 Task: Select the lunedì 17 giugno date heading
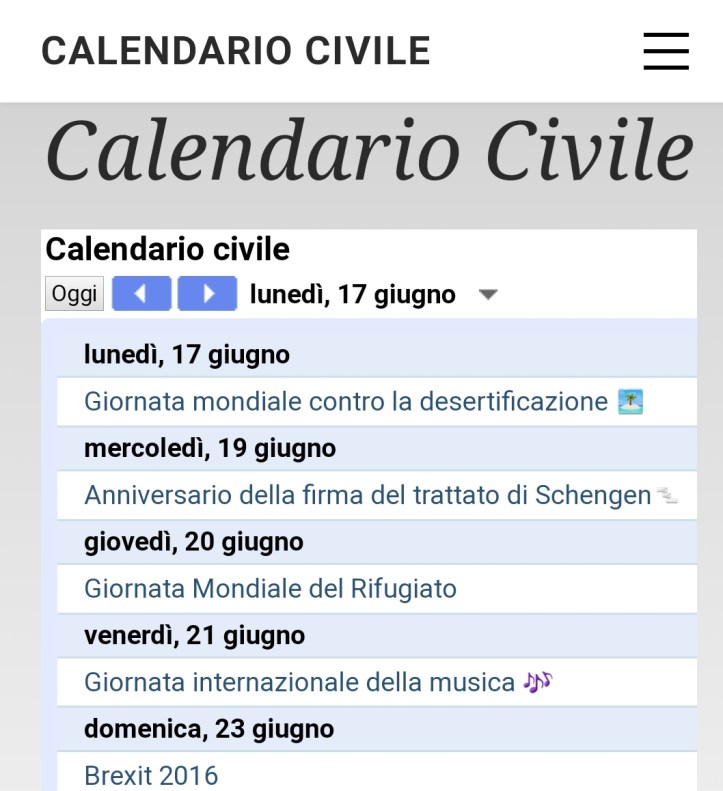pos(186,354)
